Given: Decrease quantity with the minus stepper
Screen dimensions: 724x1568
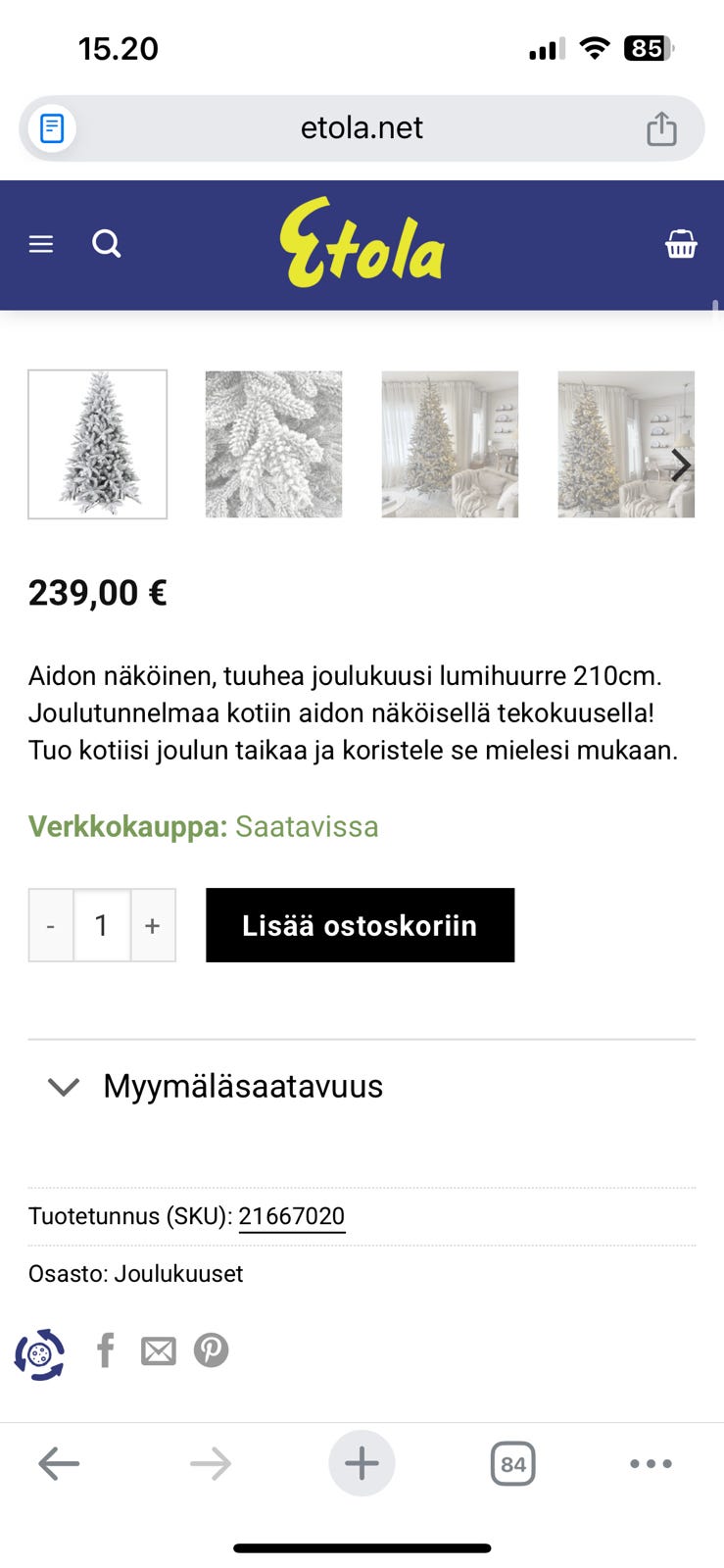Looking at the screenshot, I should [51, 924].
